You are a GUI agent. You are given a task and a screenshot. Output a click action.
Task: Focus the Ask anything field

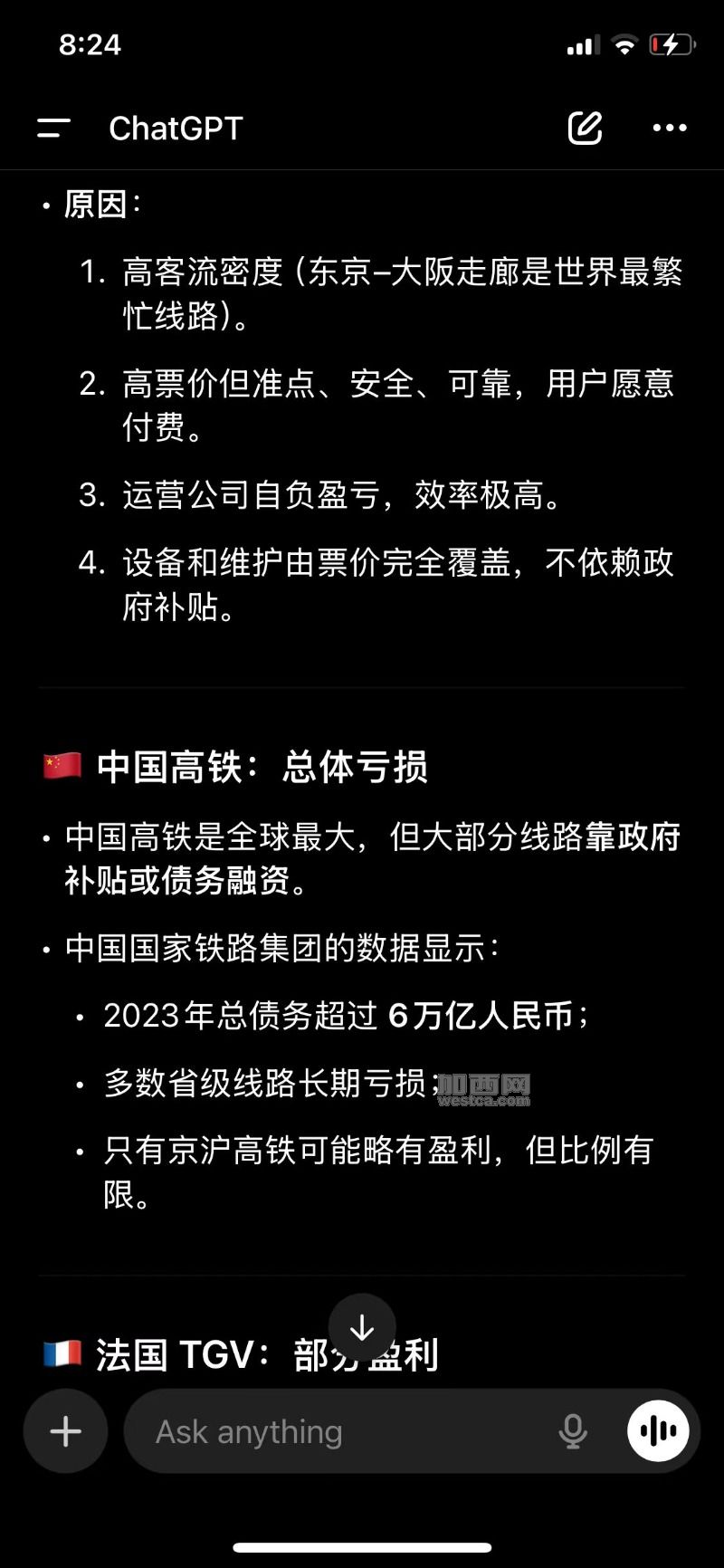click(x=344, y=1432)
